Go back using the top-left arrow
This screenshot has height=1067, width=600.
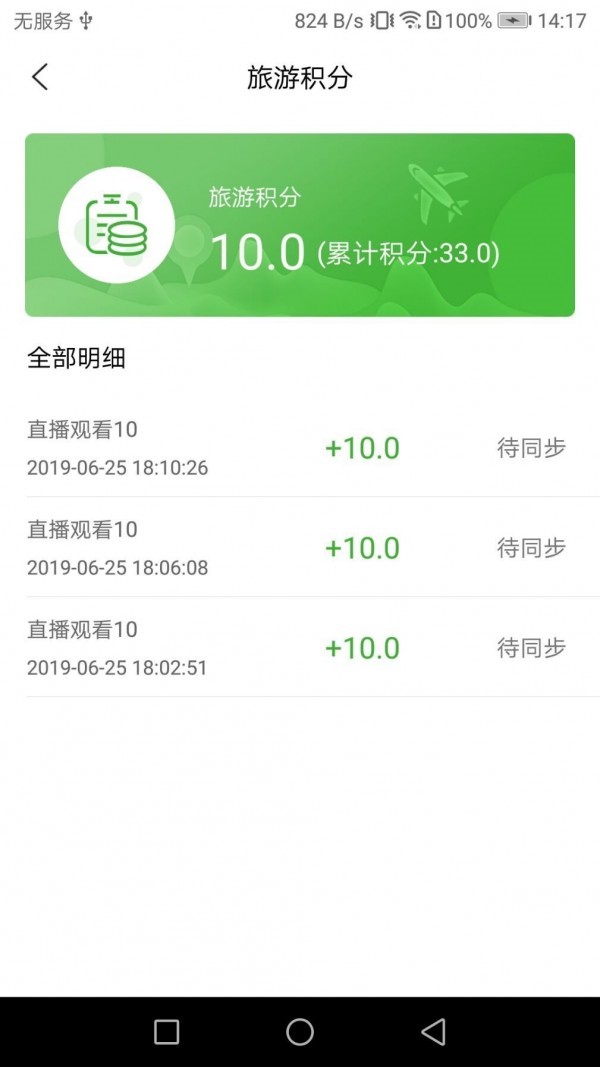pyautogui.click(x=40, y=77)
